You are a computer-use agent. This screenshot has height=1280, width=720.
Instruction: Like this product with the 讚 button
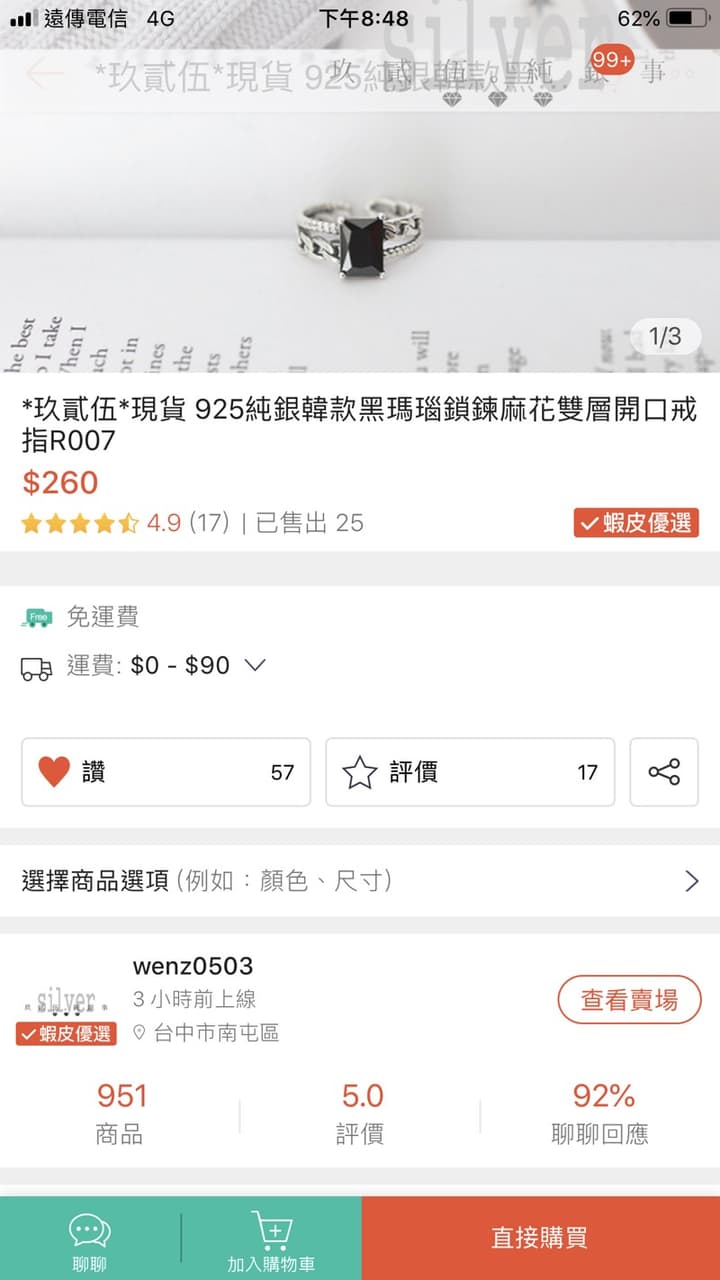[x=166, y=772]
